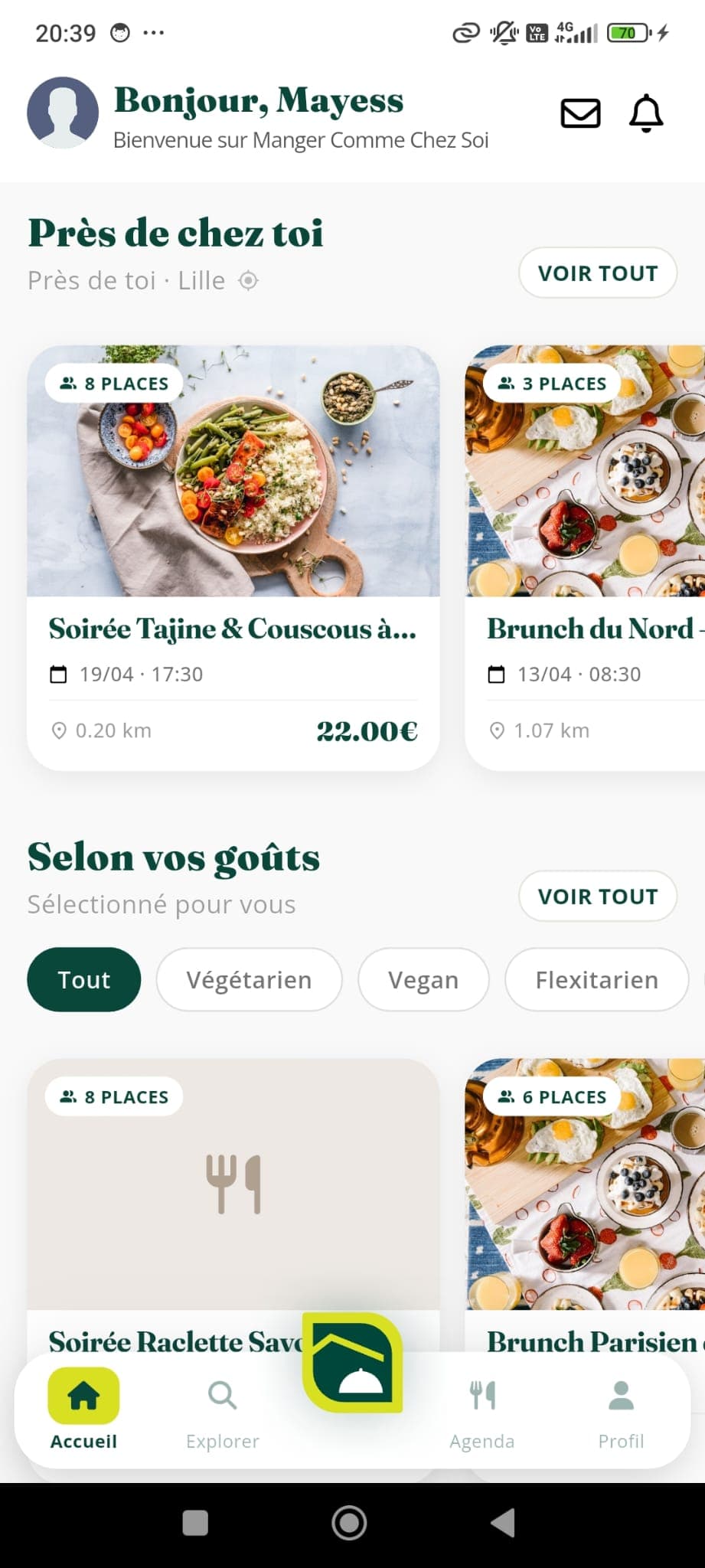Tap Voir Tout near Près de chez toi
705x1568 pixels.
tap(597, 273)
